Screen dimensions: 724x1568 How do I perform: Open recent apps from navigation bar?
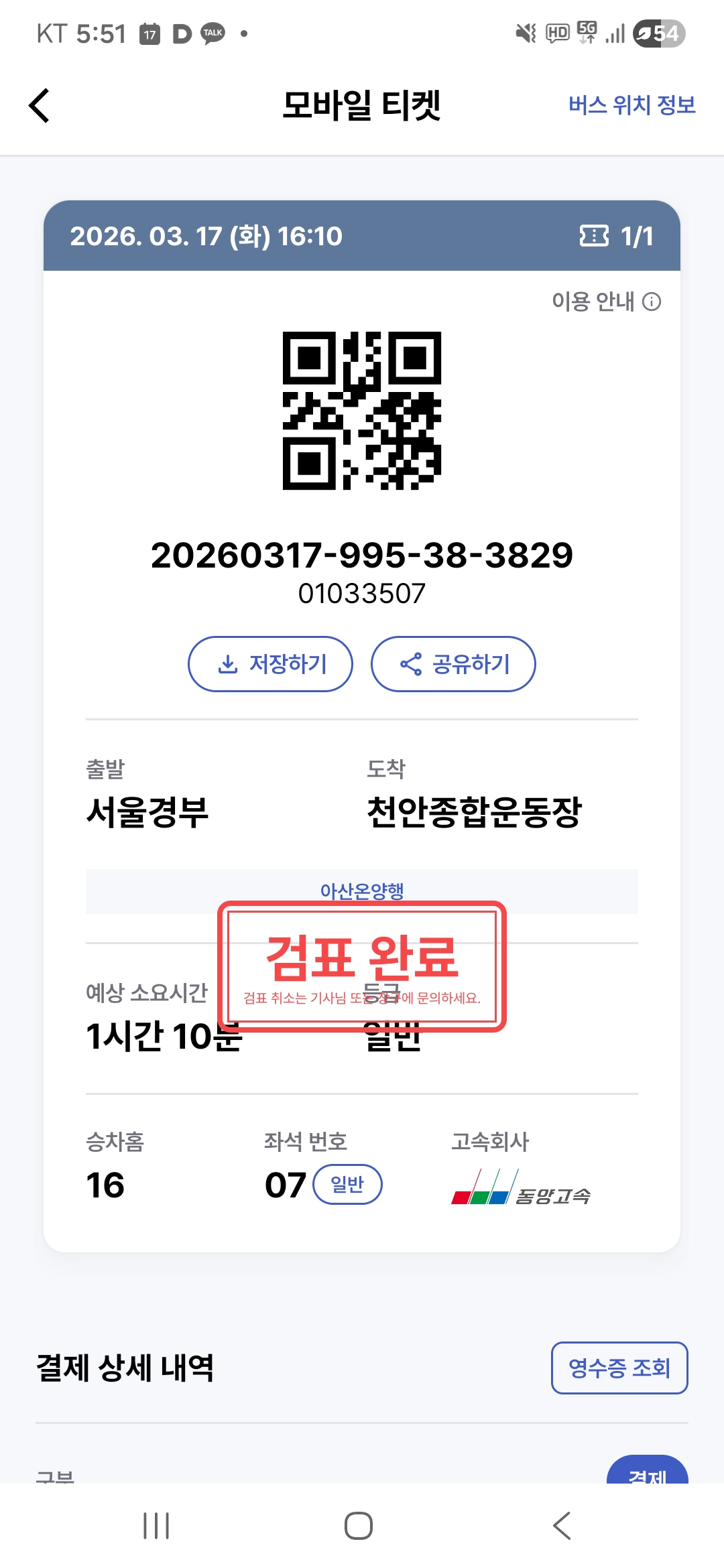coord(156,1526)
